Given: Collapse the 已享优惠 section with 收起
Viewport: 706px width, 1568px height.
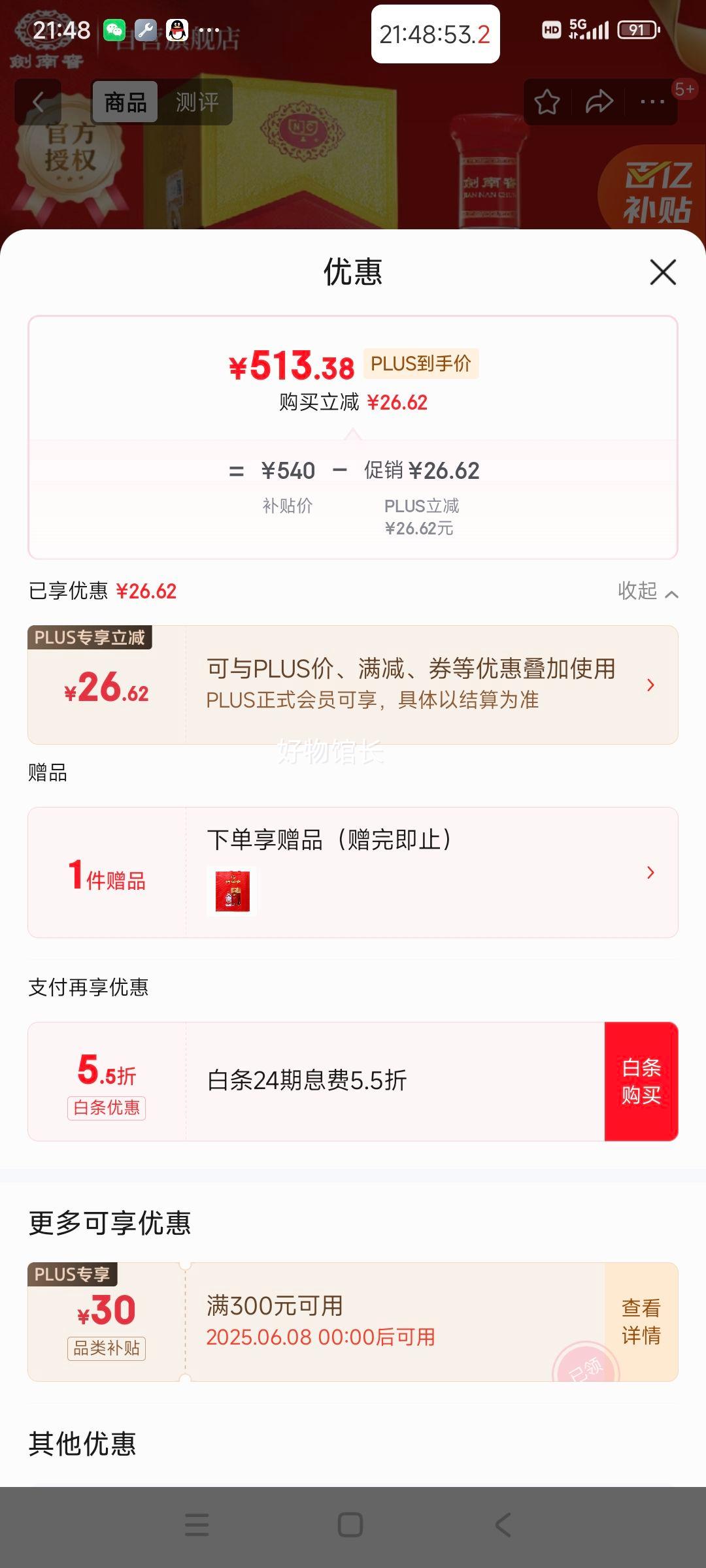Looking at the screenshot, I should coord(647,591).
